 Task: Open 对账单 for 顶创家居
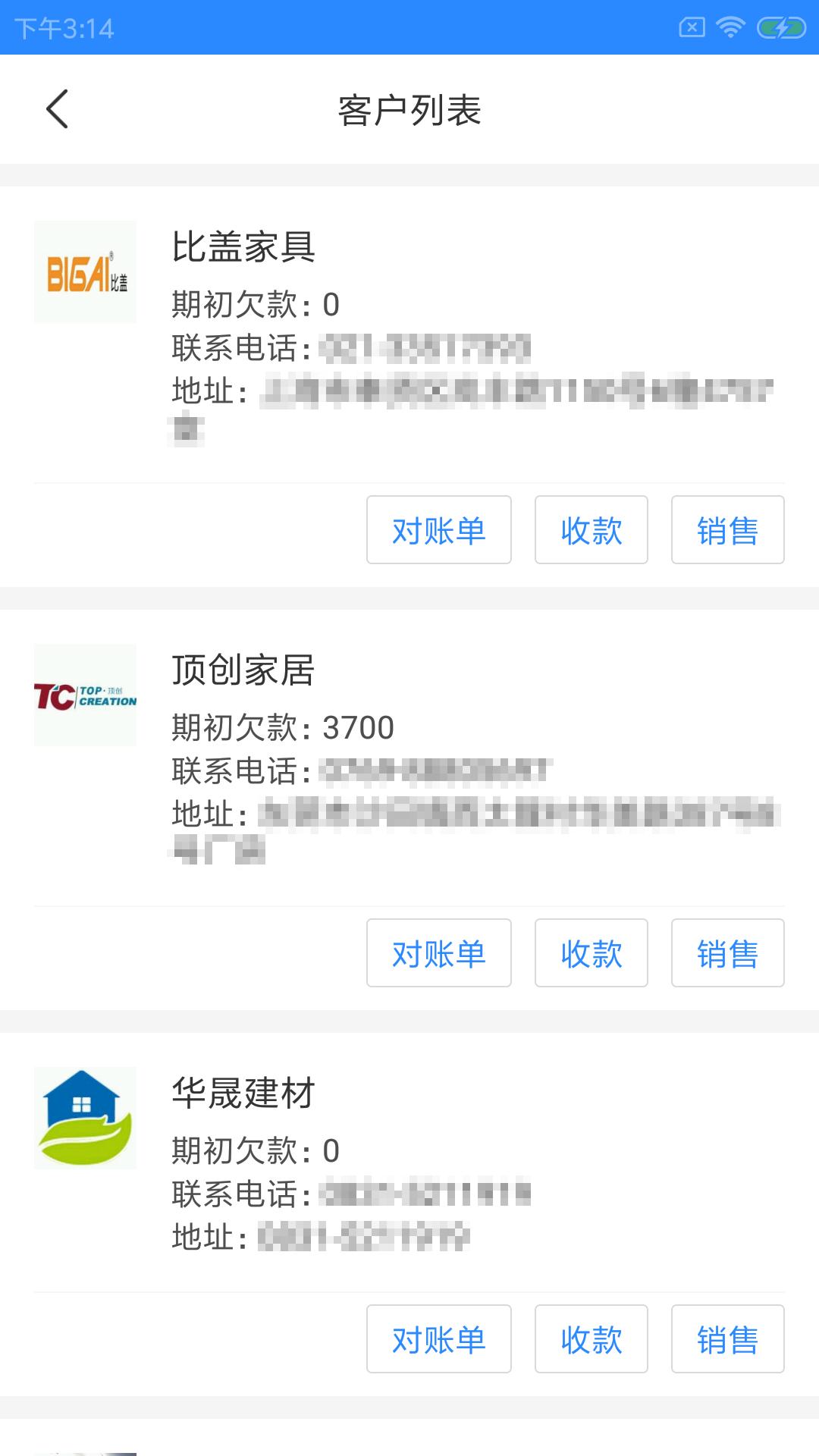point(439,953)
